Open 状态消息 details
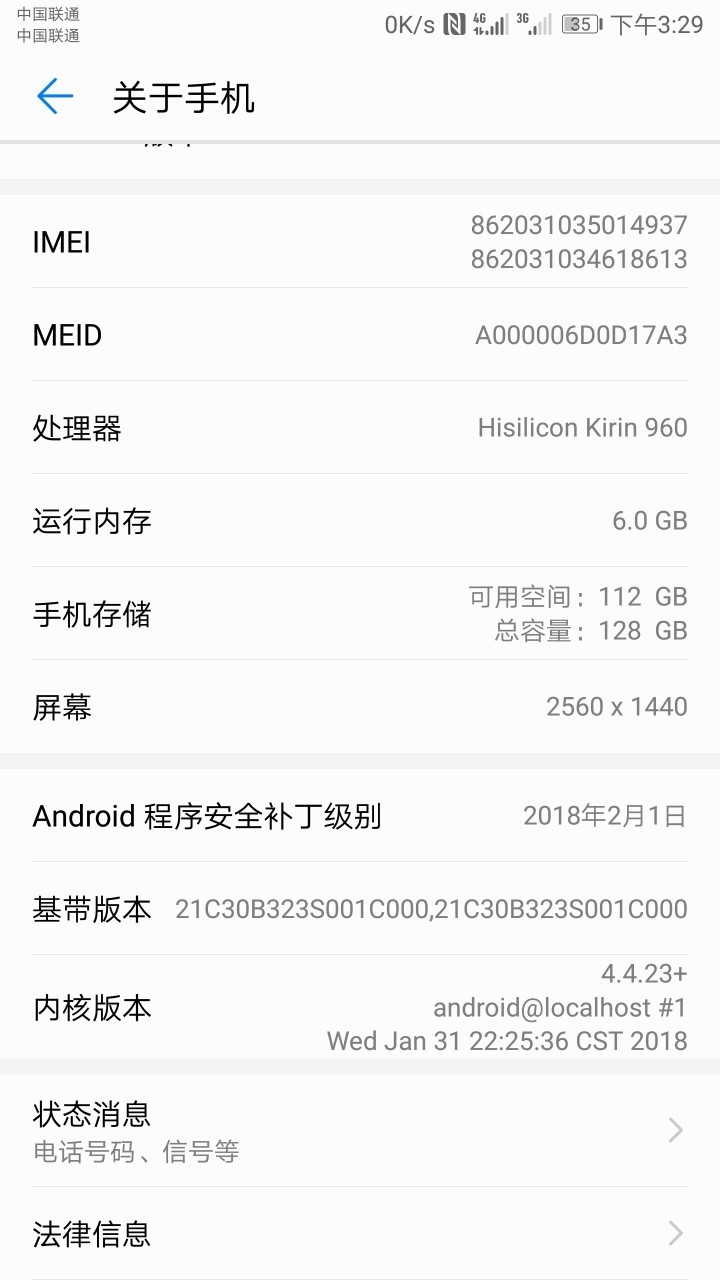 (x=360, y=1130)
